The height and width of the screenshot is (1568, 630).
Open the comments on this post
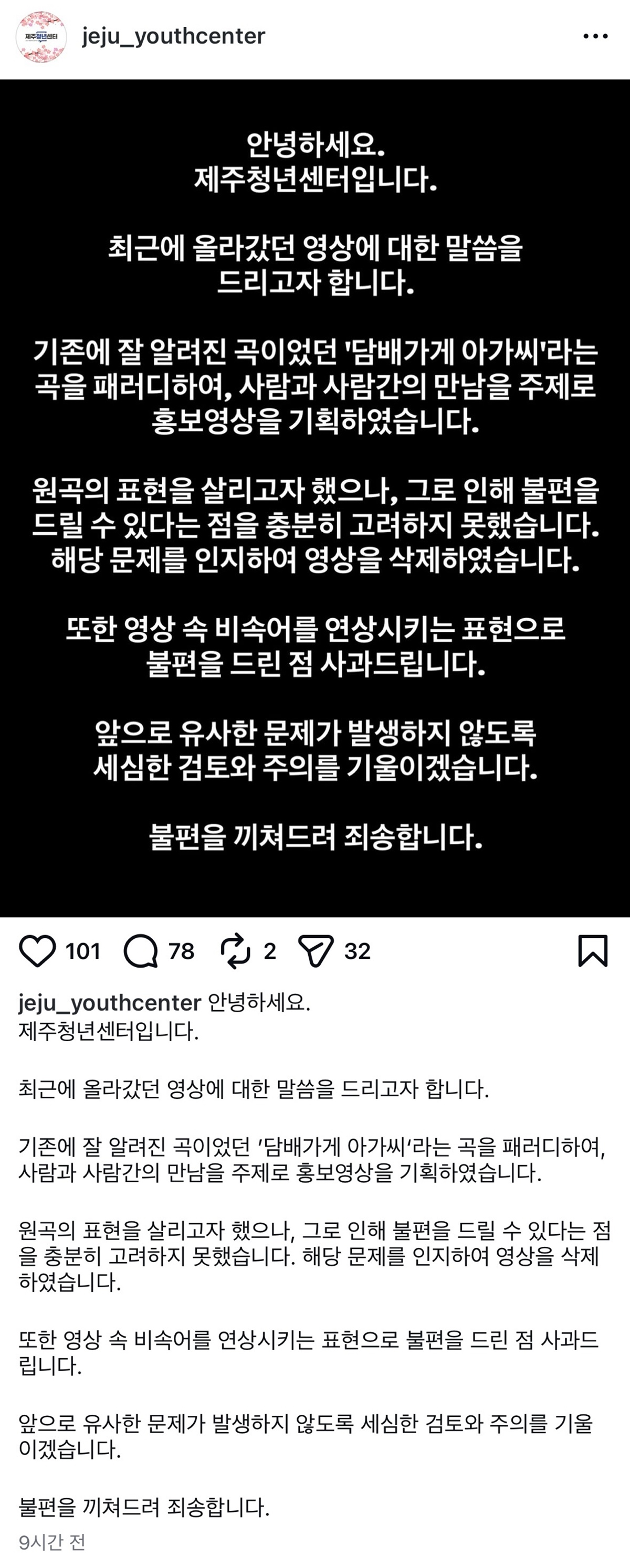pyautogui.click(x=141, y=951)
